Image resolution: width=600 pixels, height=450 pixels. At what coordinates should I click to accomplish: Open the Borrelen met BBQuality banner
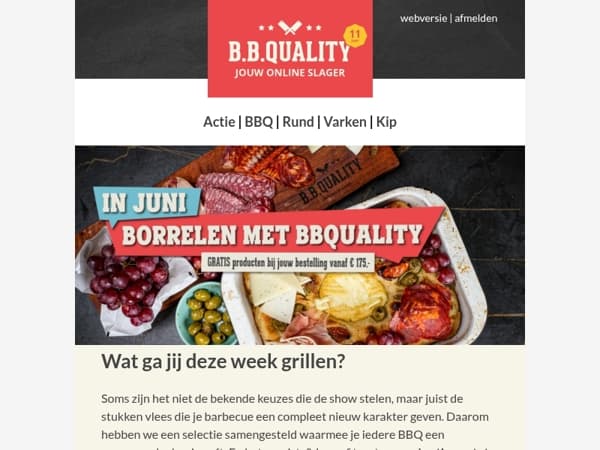pos(300,245)
